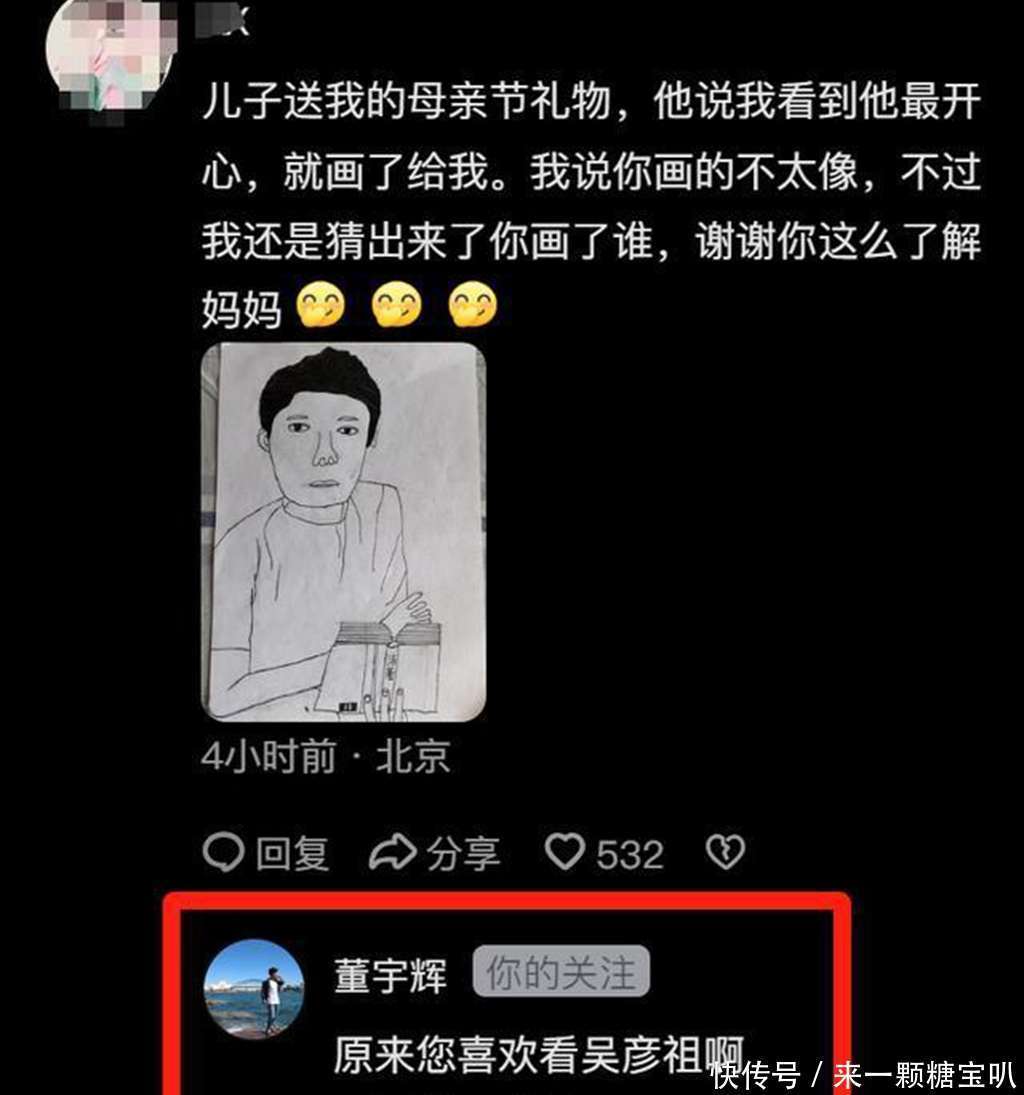Share the Mother's Day gift comment
1024x1095 pixels.
click(x=434, y=853)
